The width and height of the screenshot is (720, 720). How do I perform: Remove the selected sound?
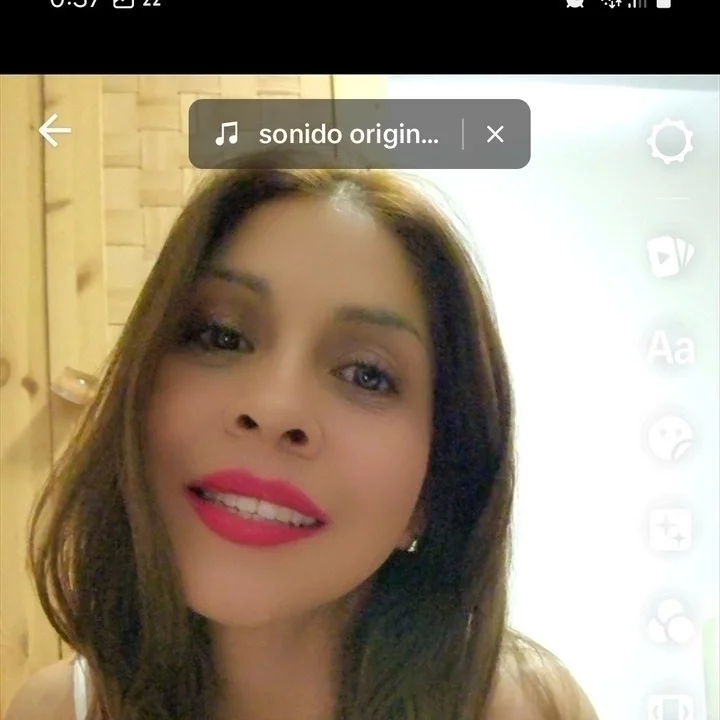pyautogui.click(x=495, y=134)
